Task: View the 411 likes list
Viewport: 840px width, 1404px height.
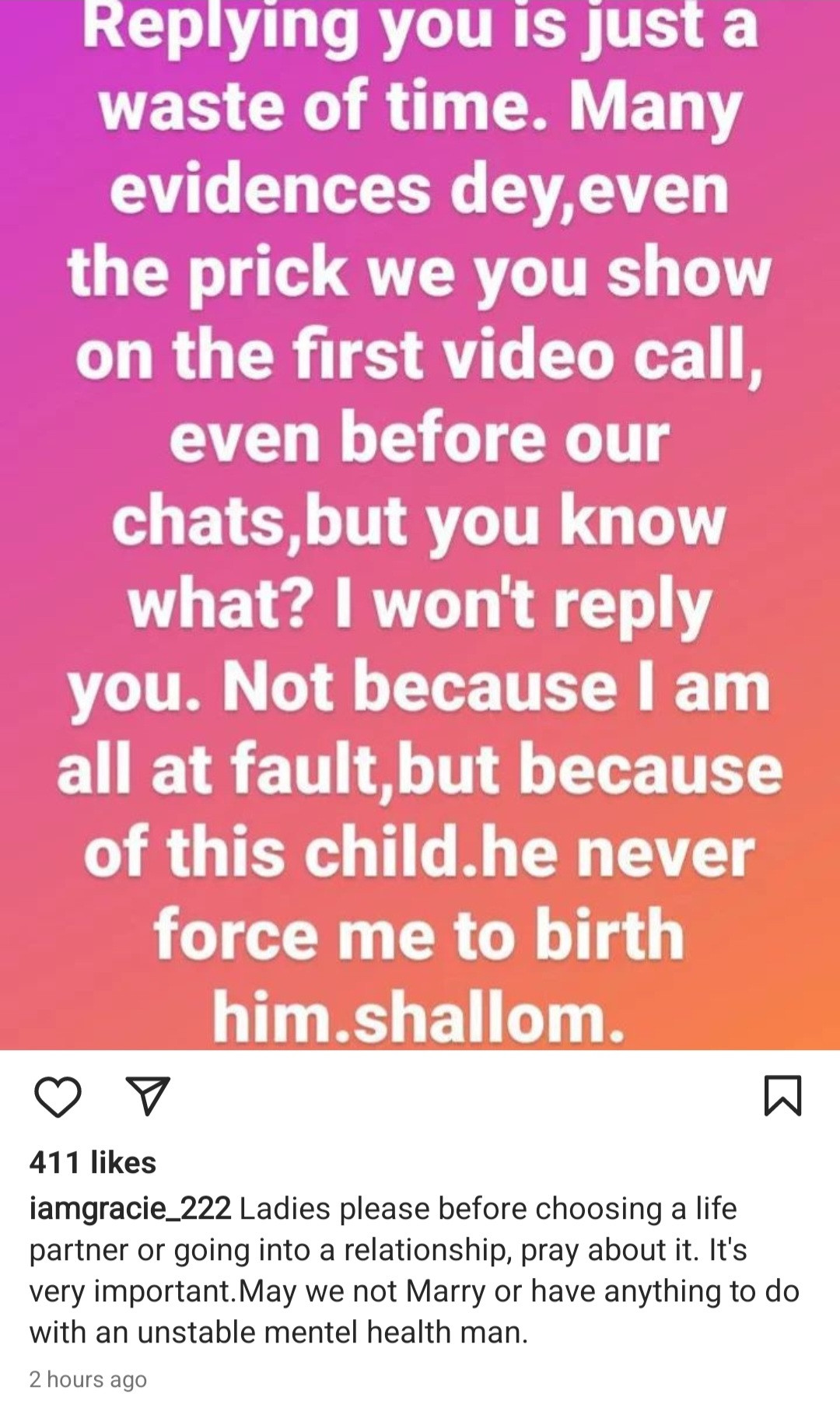Action: pyautogui.click(x=93, y=1162)
